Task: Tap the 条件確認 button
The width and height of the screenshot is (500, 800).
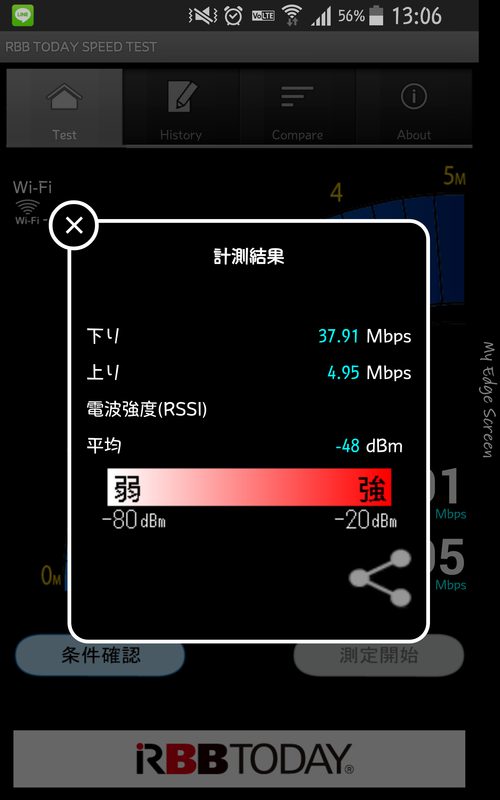Action: coord(100,655)
